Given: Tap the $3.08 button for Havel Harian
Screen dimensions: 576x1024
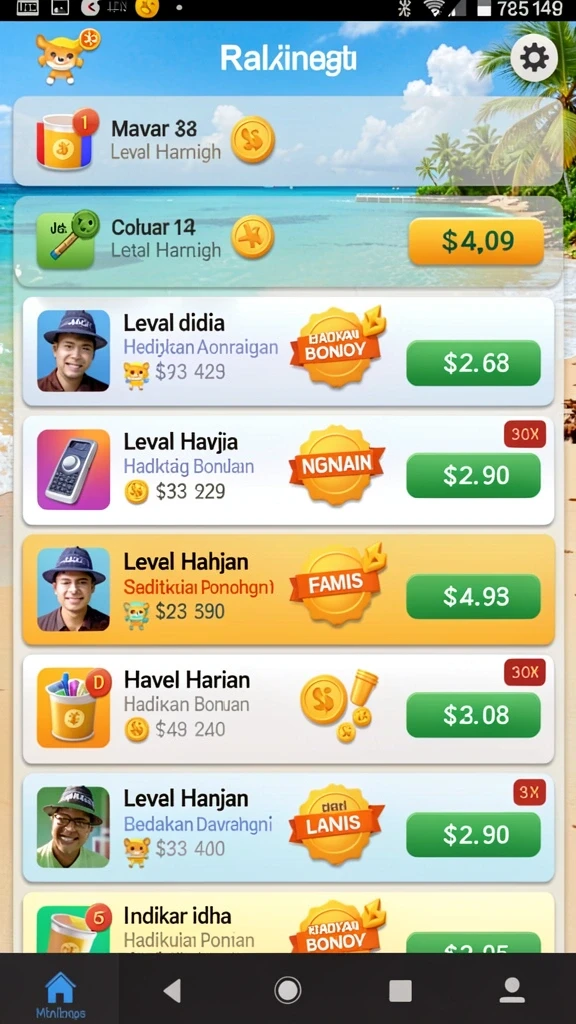Looking at the screenshot, I should tap(473, 715).
